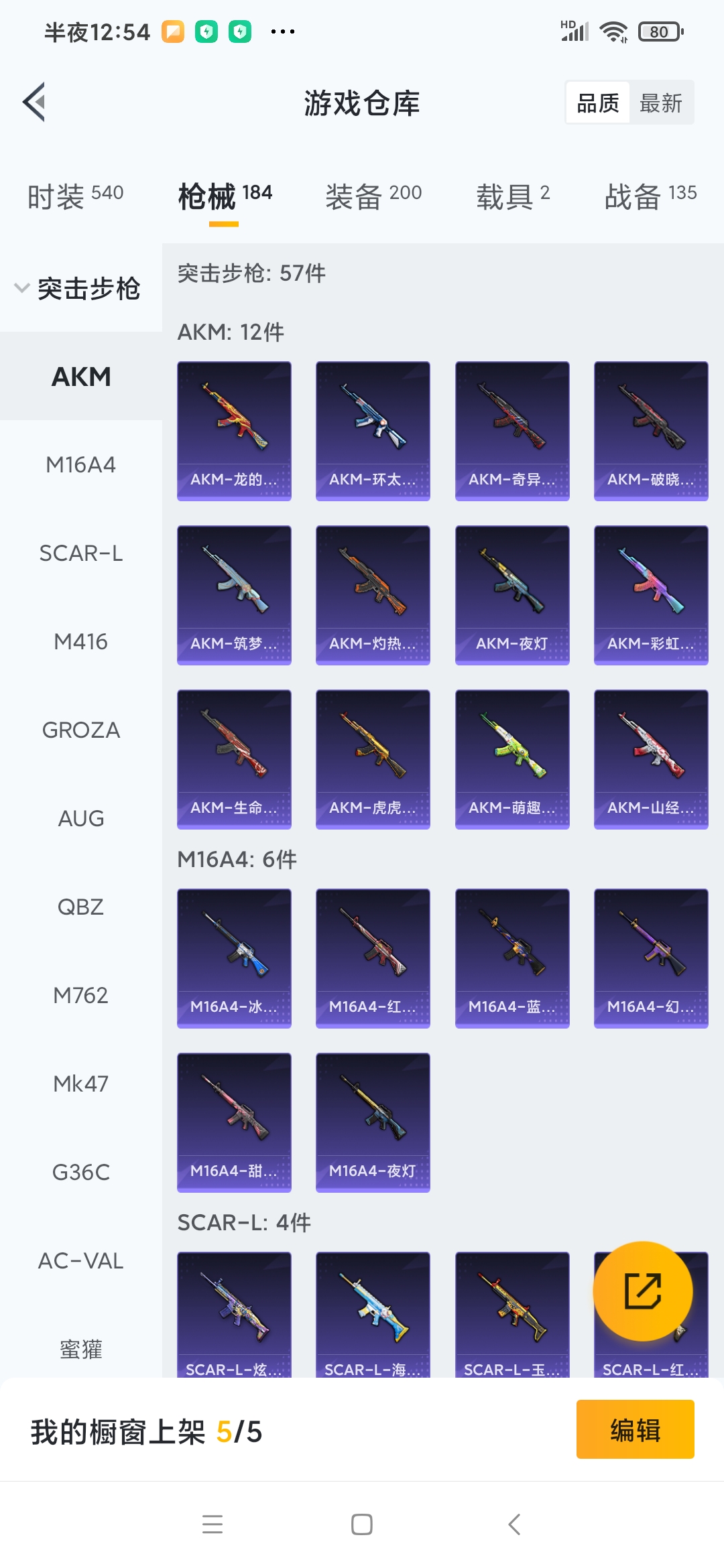
Task: Sort by 品质
Action: [598, 103]
